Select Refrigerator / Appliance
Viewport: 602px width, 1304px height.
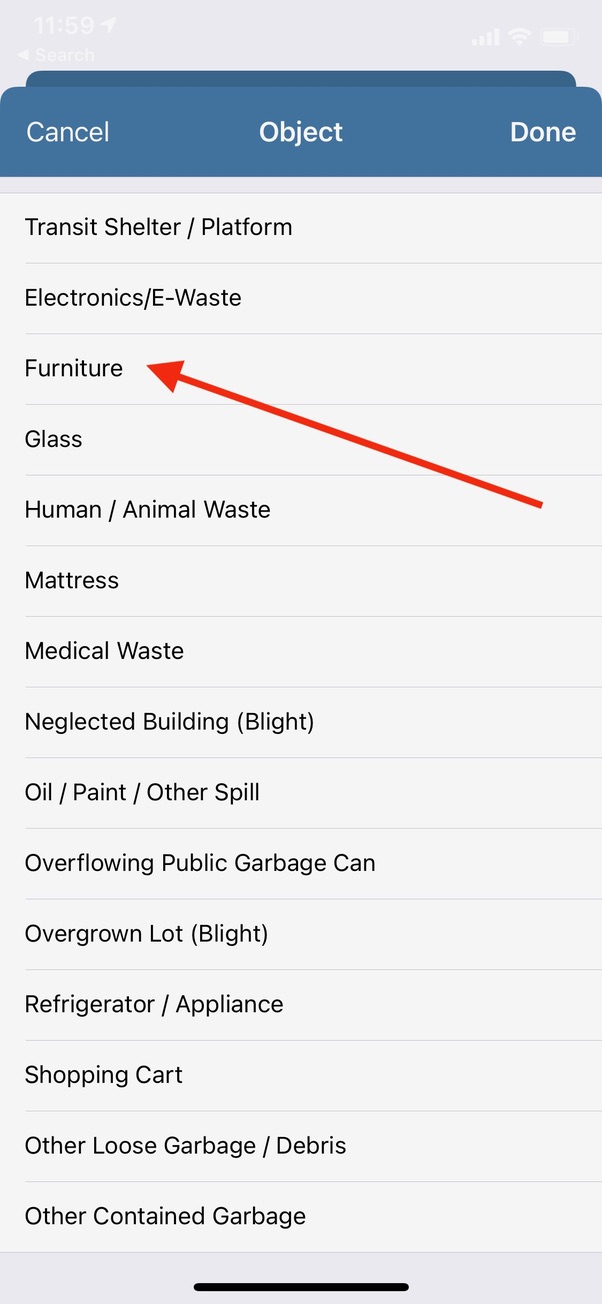click(301, 1005)
